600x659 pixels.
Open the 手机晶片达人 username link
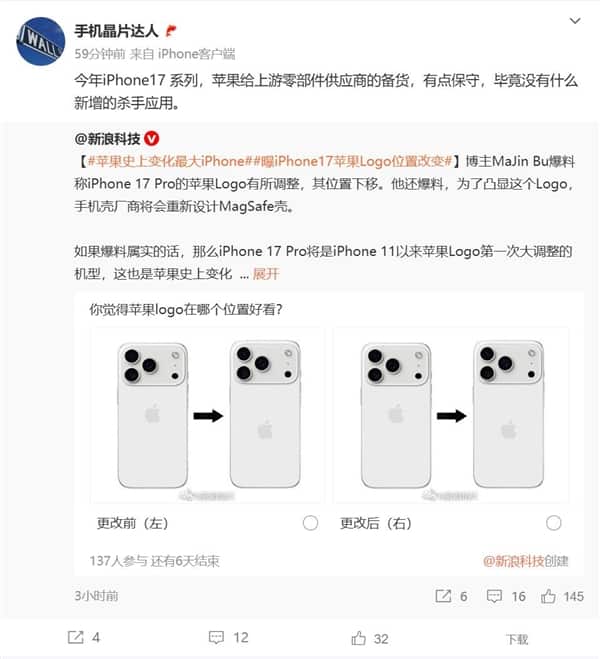(x=110, y=29)
